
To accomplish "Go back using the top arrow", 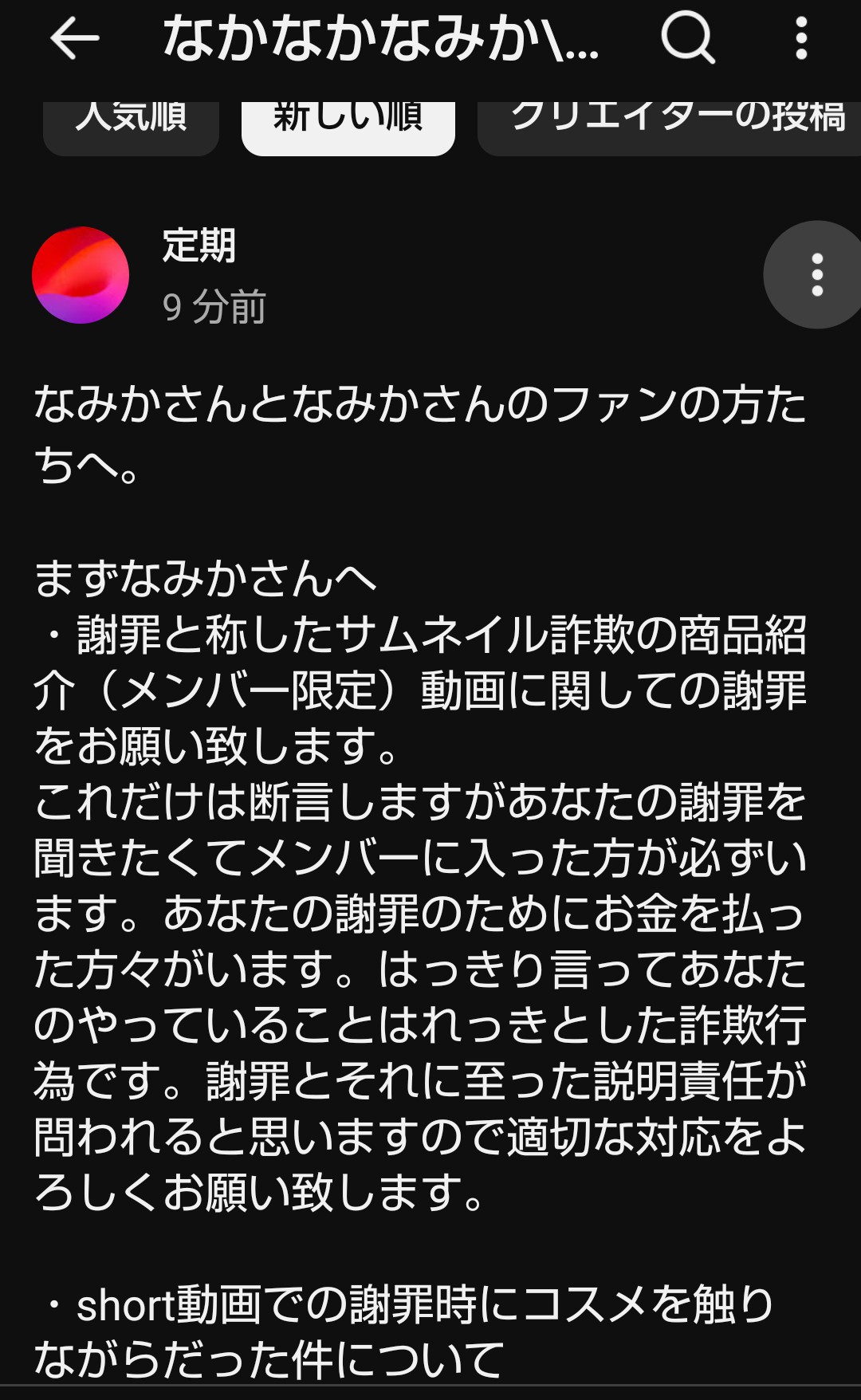I will (74, 38).
